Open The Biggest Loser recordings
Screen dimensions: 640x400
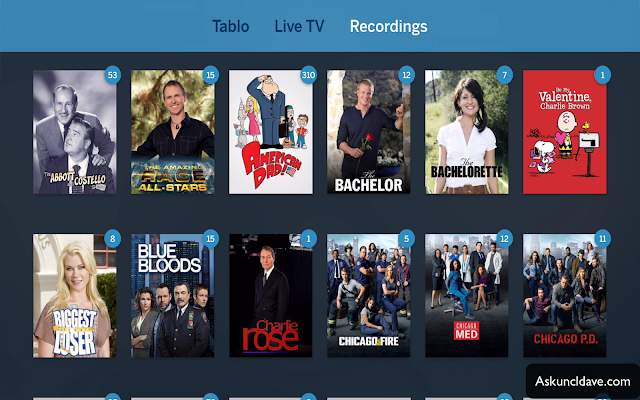(74, 296)
